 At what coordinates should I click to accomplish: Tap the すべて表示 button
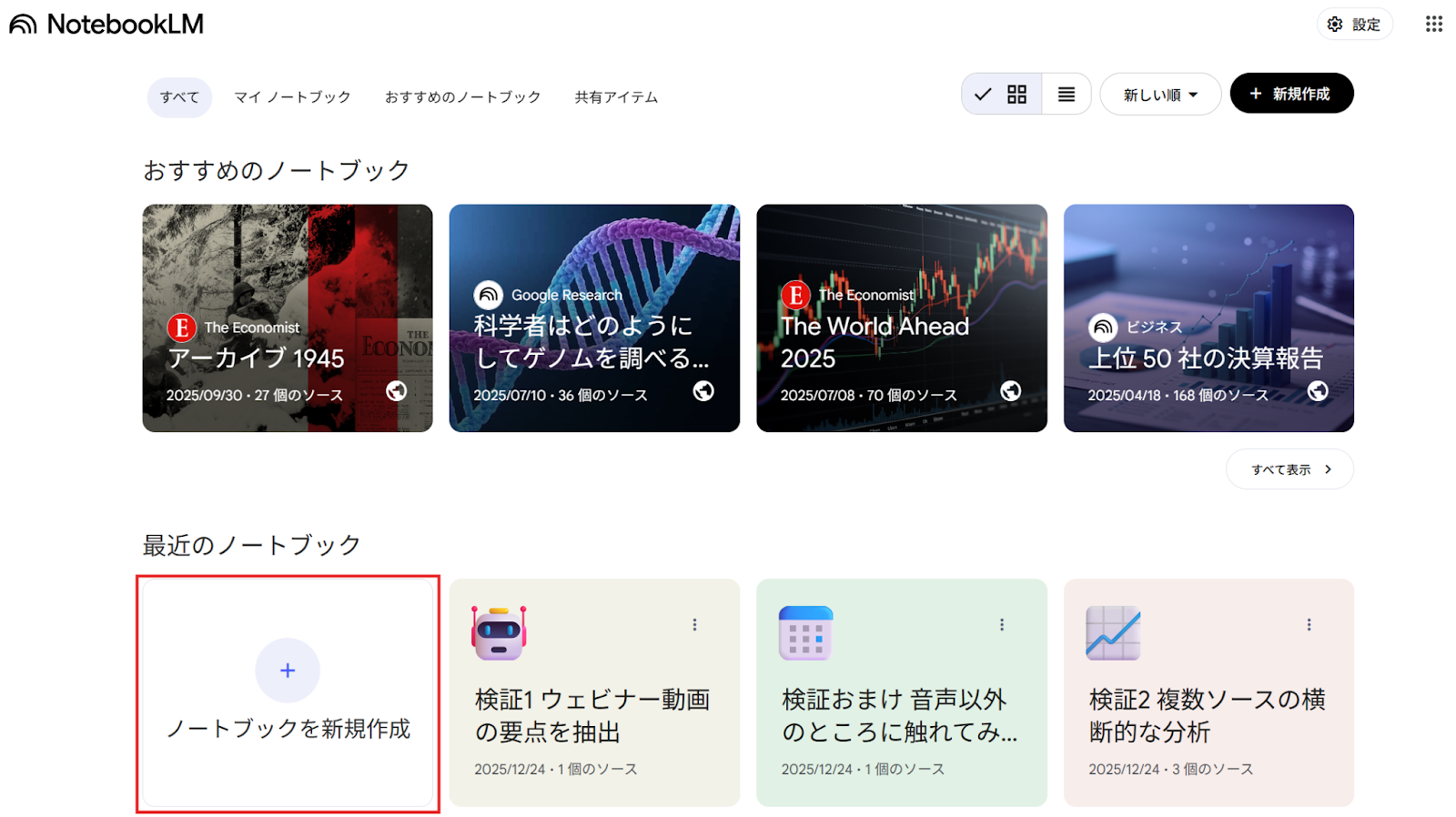1289,469
